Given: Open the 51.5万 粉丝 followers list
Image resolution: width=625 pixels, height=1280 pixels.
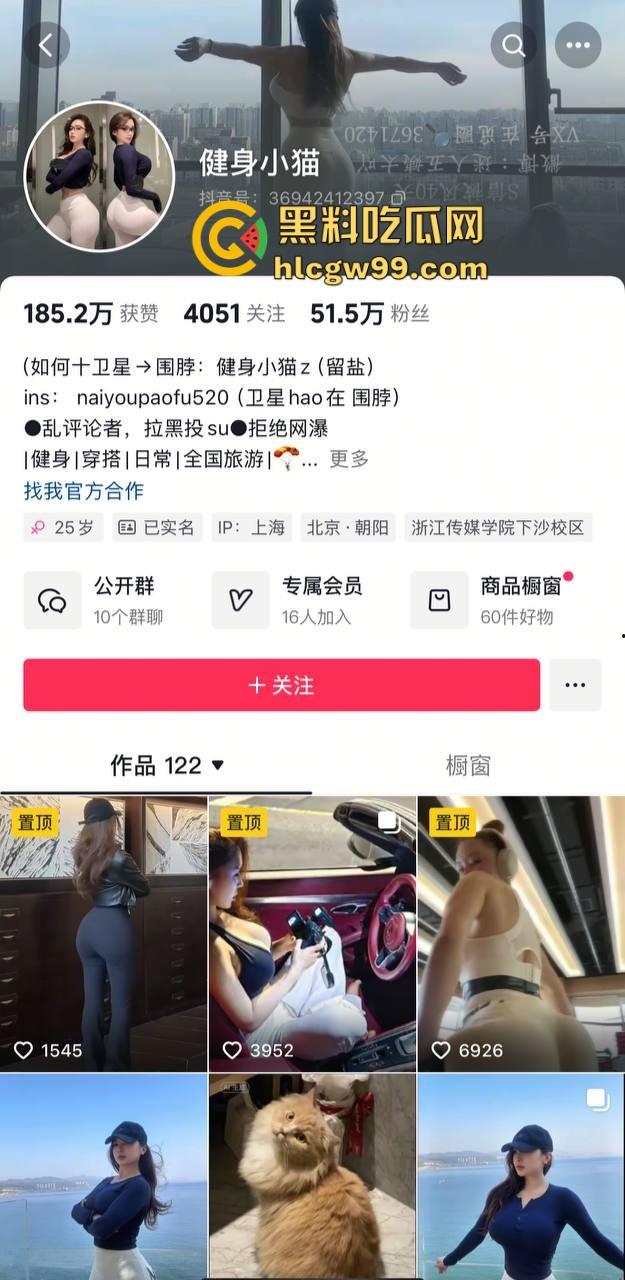Looking at the screenshot, I should (x=369, y=314).
